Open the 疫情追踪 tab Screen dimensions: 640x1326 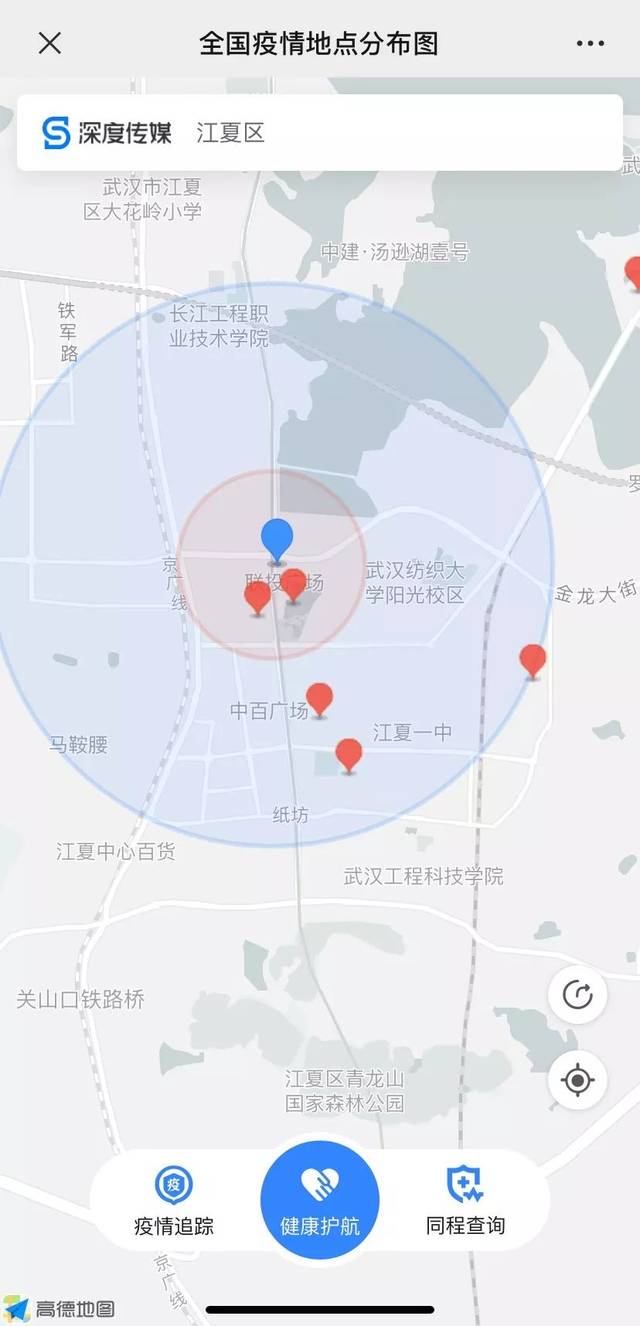click(174, 1201)
